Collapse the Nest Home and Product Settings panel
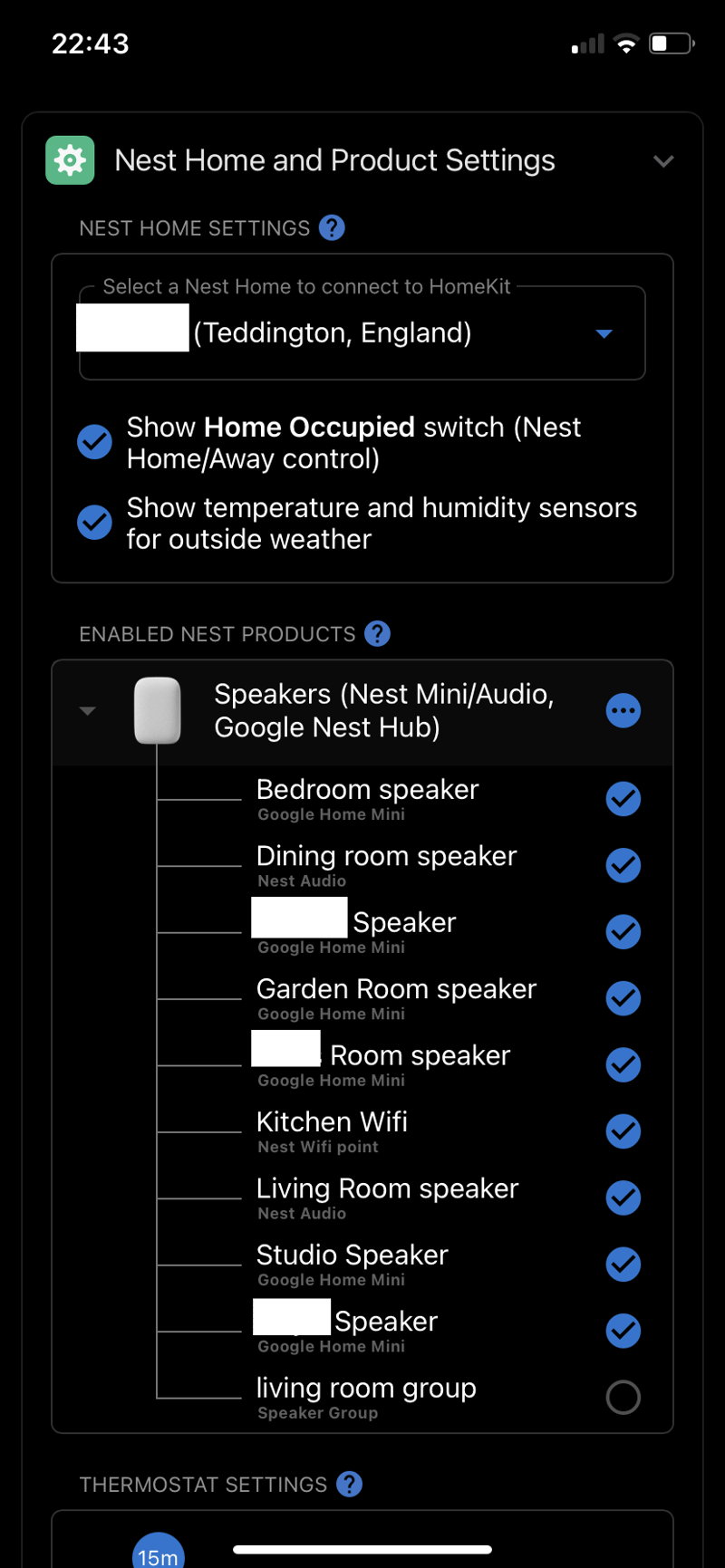 (x=663, y=160)
